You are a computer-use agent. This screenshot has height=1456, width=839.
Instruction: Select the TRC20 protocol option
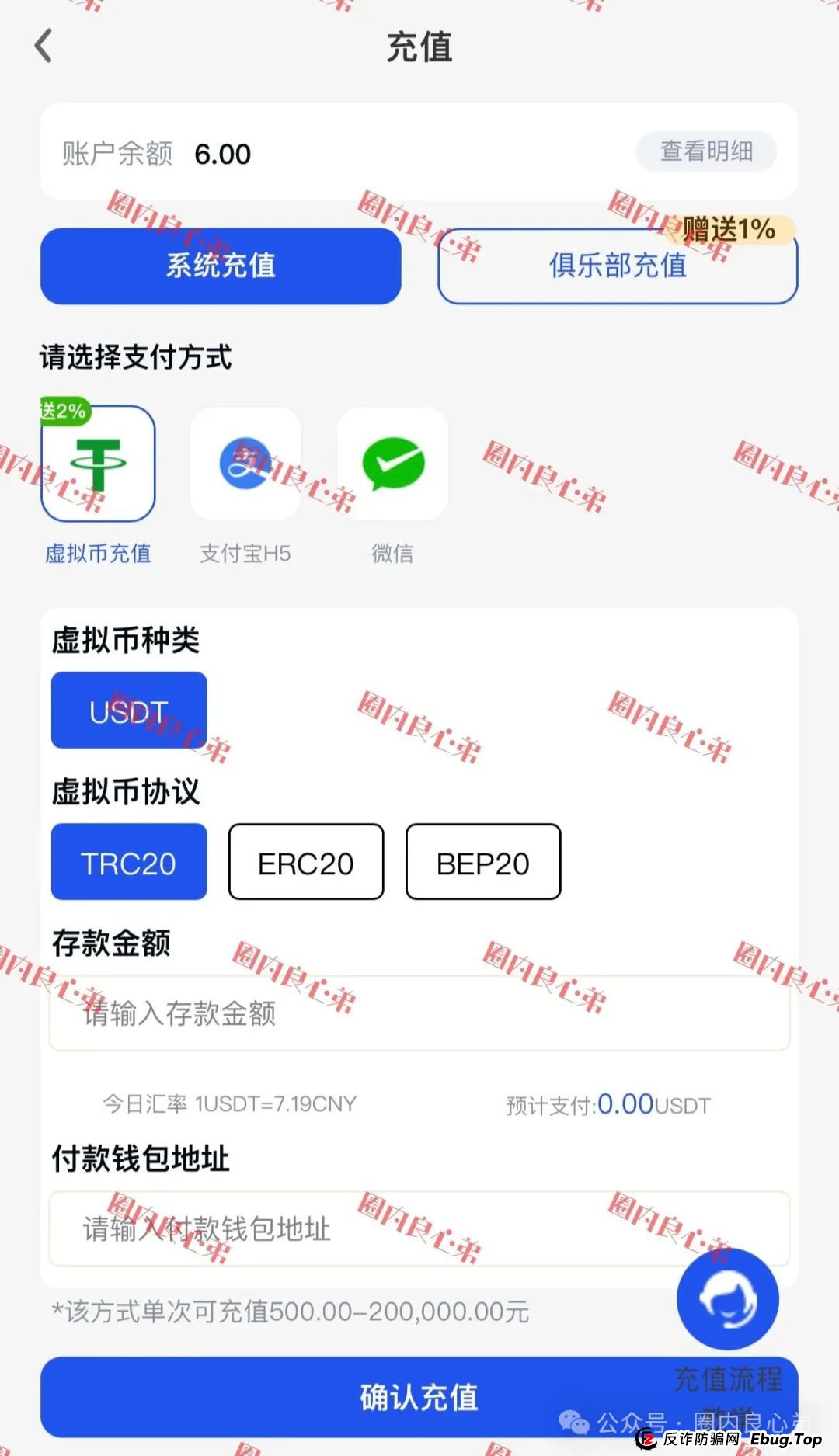[x=128, y=863]
